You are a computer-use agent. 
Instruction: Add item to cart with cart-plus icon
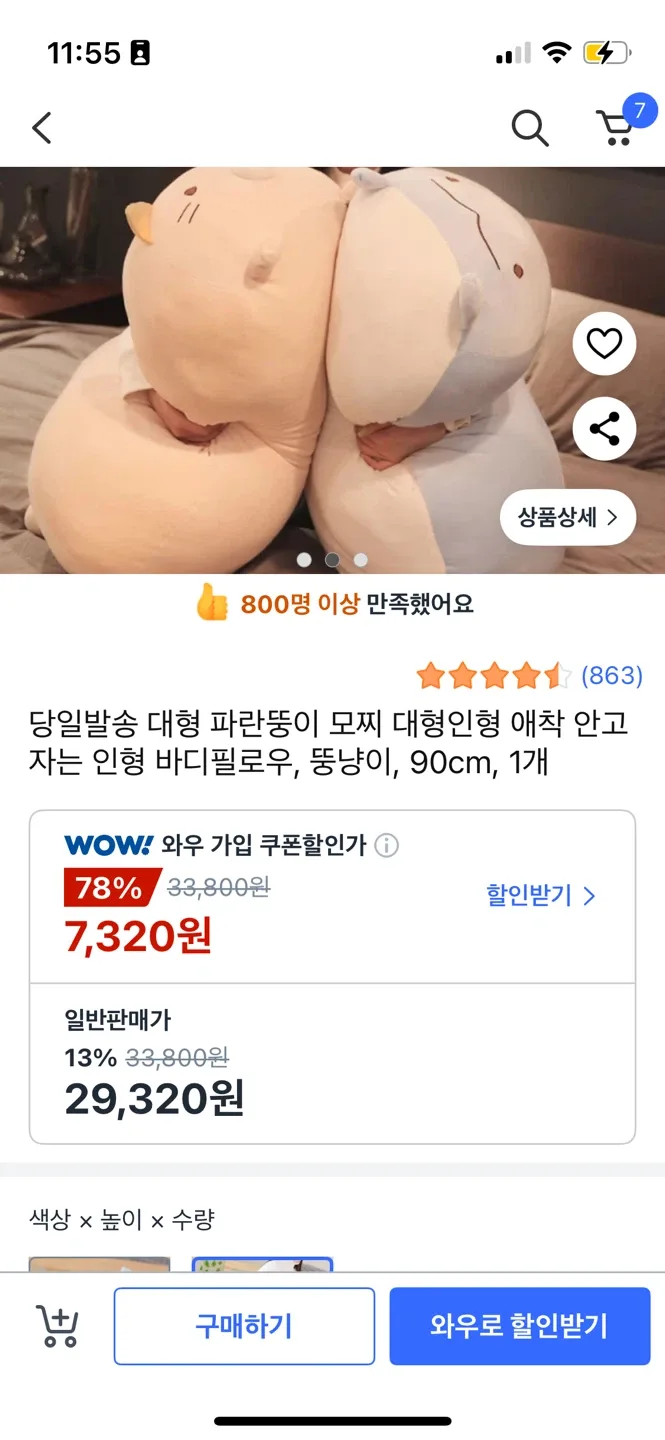click(x=57, y=1326)
